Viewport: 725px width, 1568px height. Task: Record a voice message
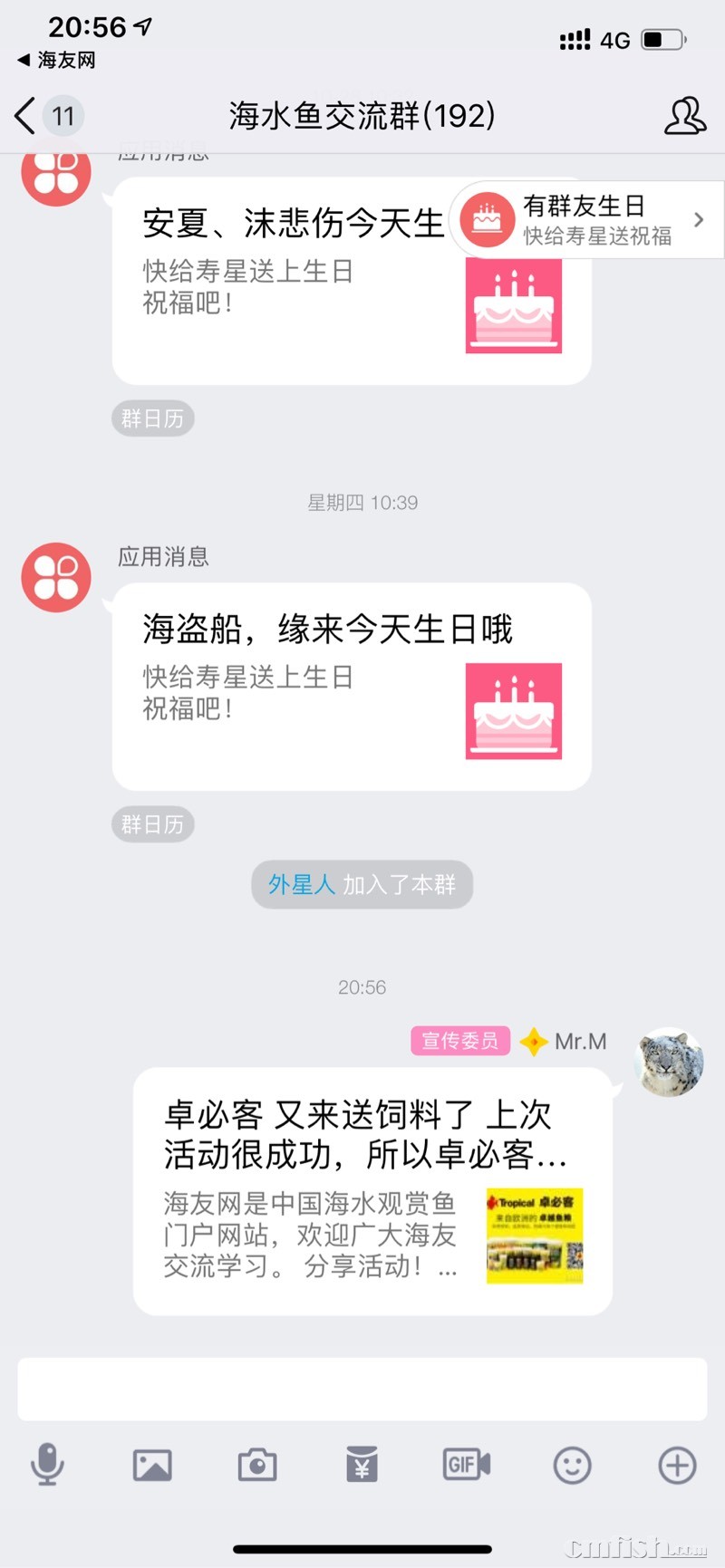point(47,1465)
